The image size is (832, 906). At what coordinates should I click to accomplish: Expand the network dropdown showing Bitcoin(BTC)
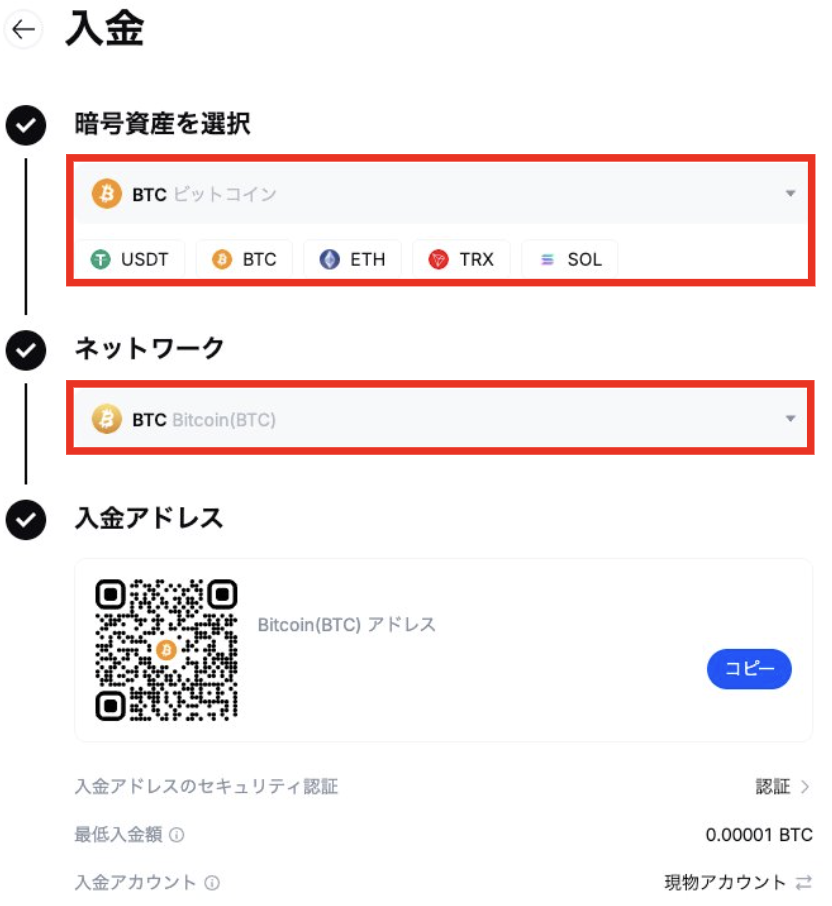point(440,419)
